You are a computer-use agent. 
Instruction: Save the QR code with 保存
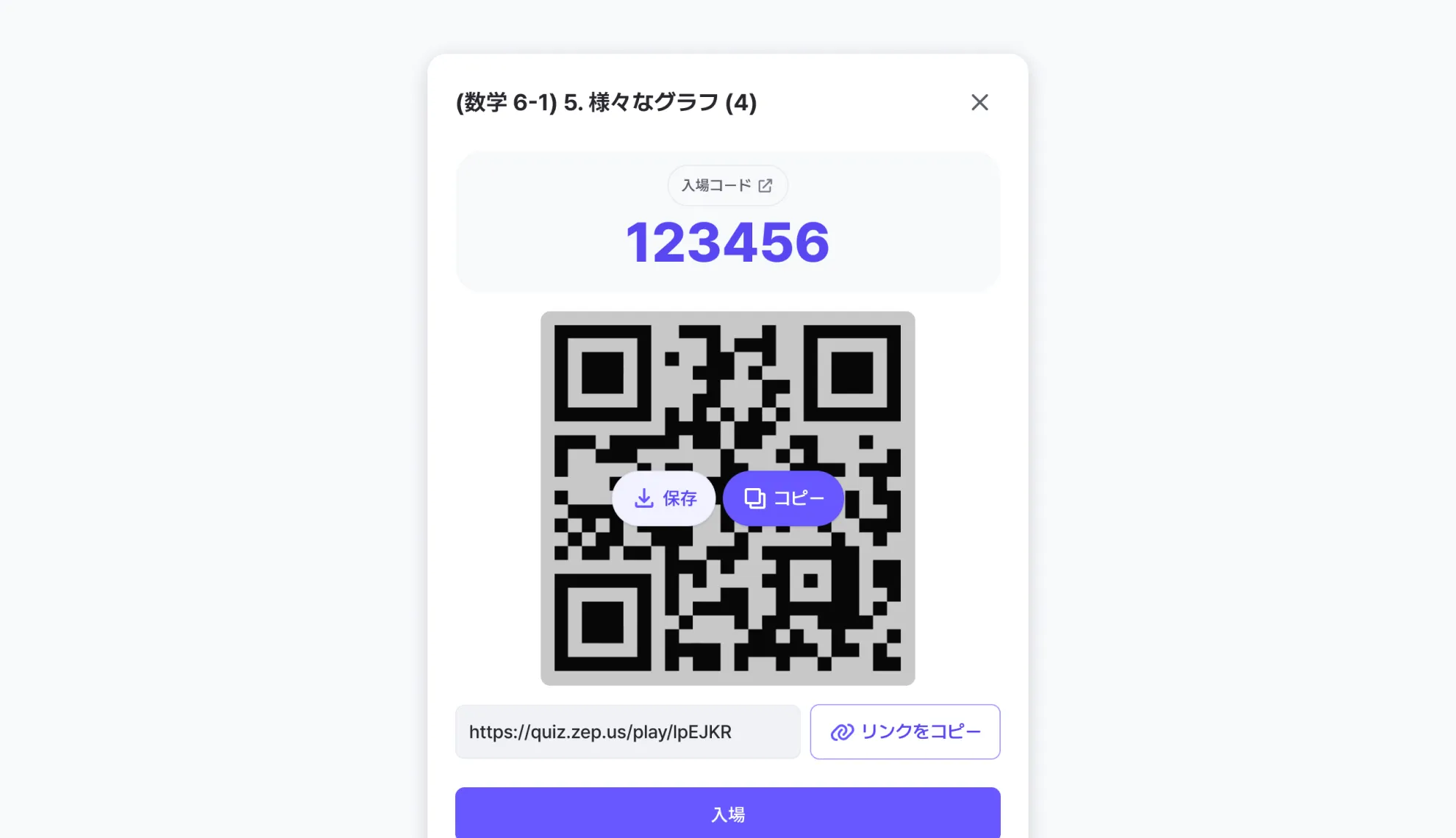tap(664, 498)
